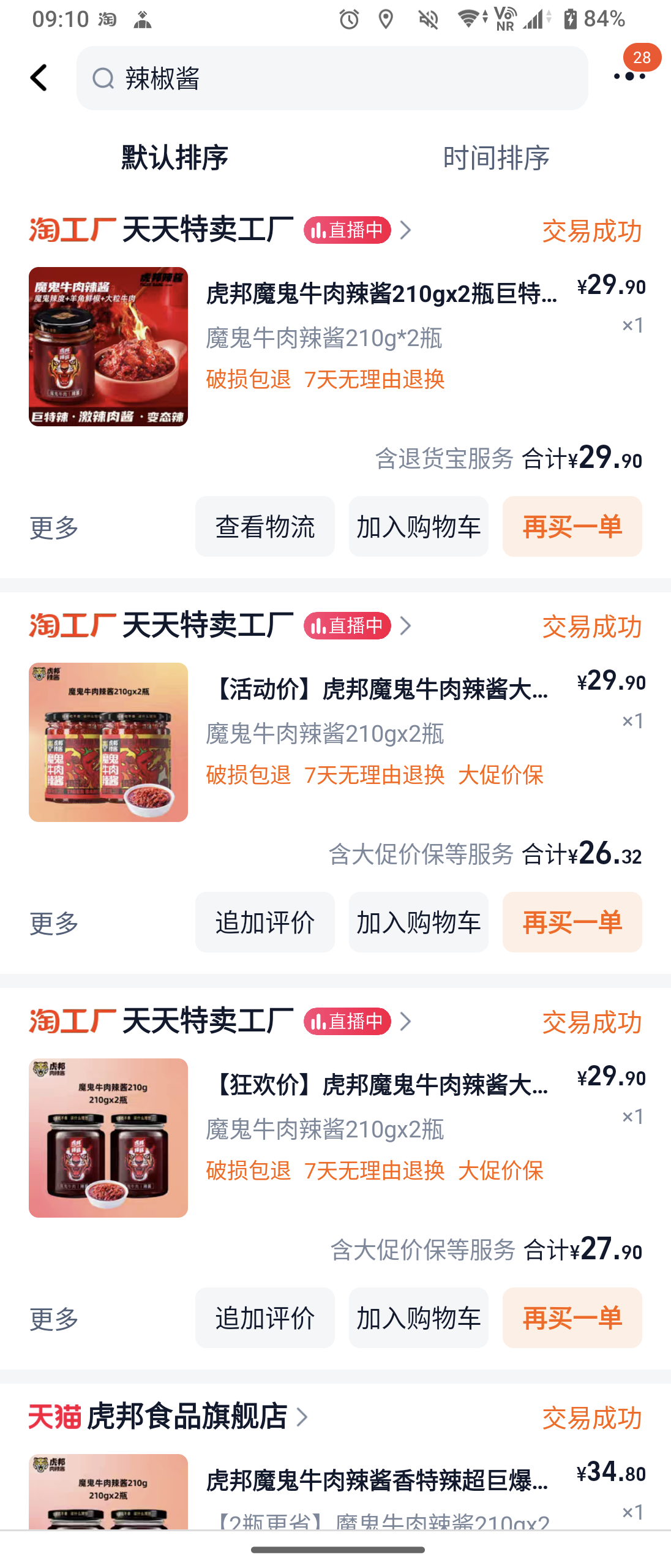Open the 虎邦魔鬼牛肉辣酱210gx2瓶巨特 product image
Screen dimensions: 671x1568
coord(108,347)
